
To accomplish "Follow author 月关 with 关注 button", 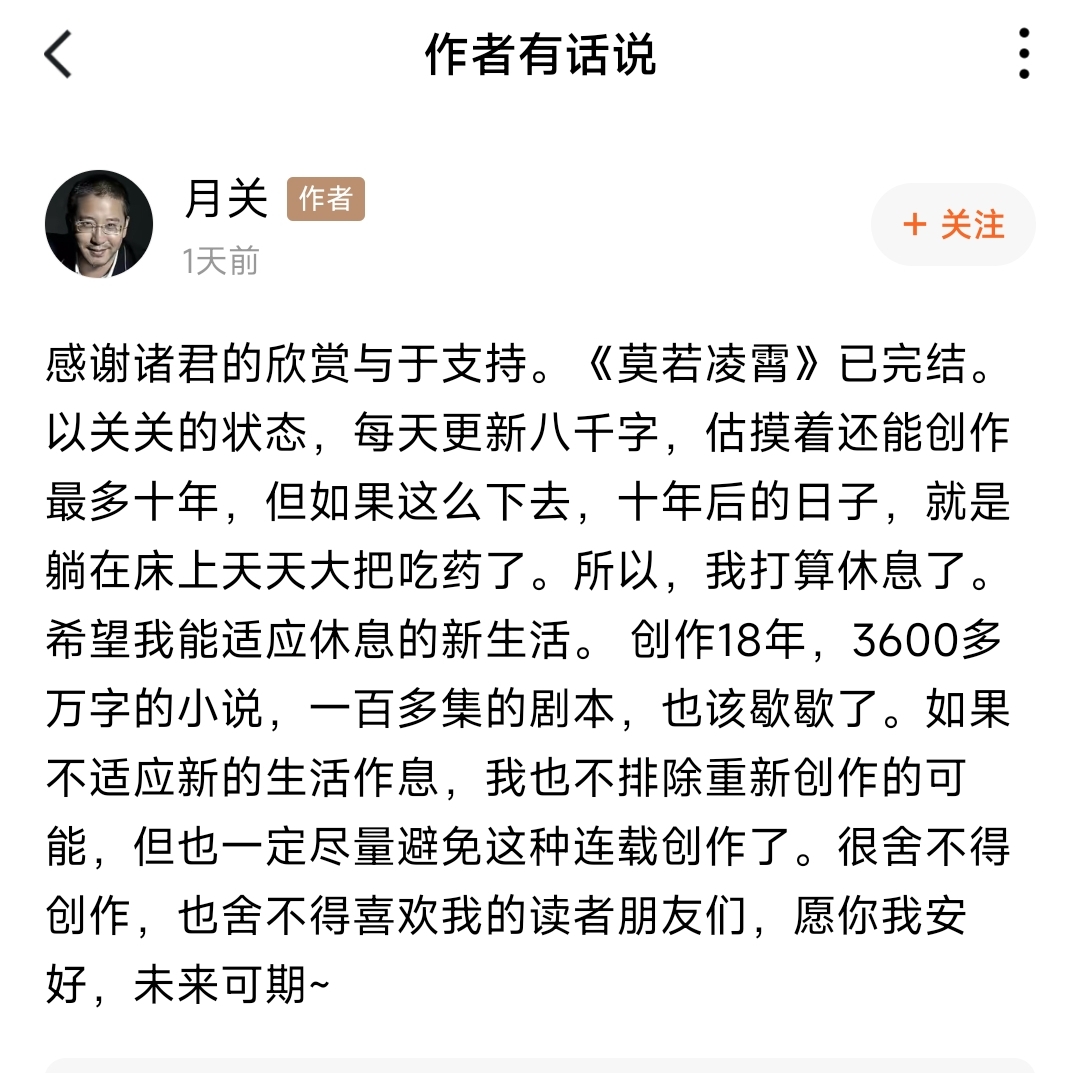I will coord(952,225).
